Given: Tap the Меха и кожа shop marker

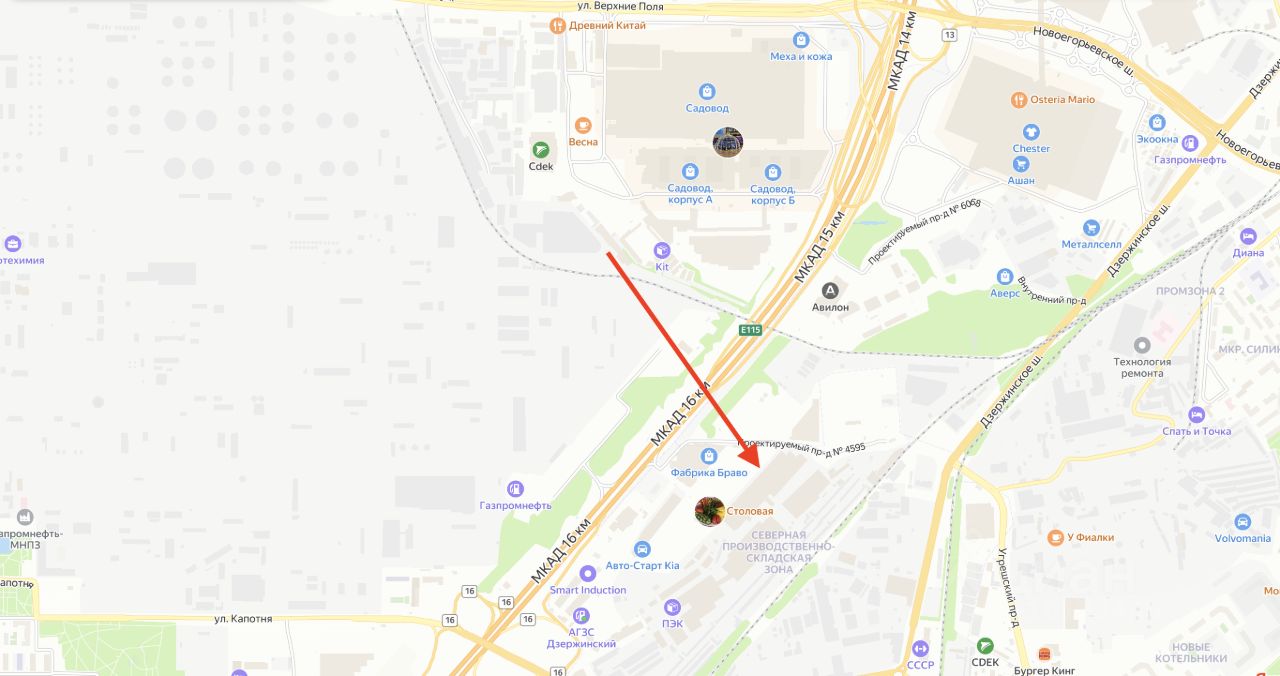Looking at the screenshot, I should [800, 40].
